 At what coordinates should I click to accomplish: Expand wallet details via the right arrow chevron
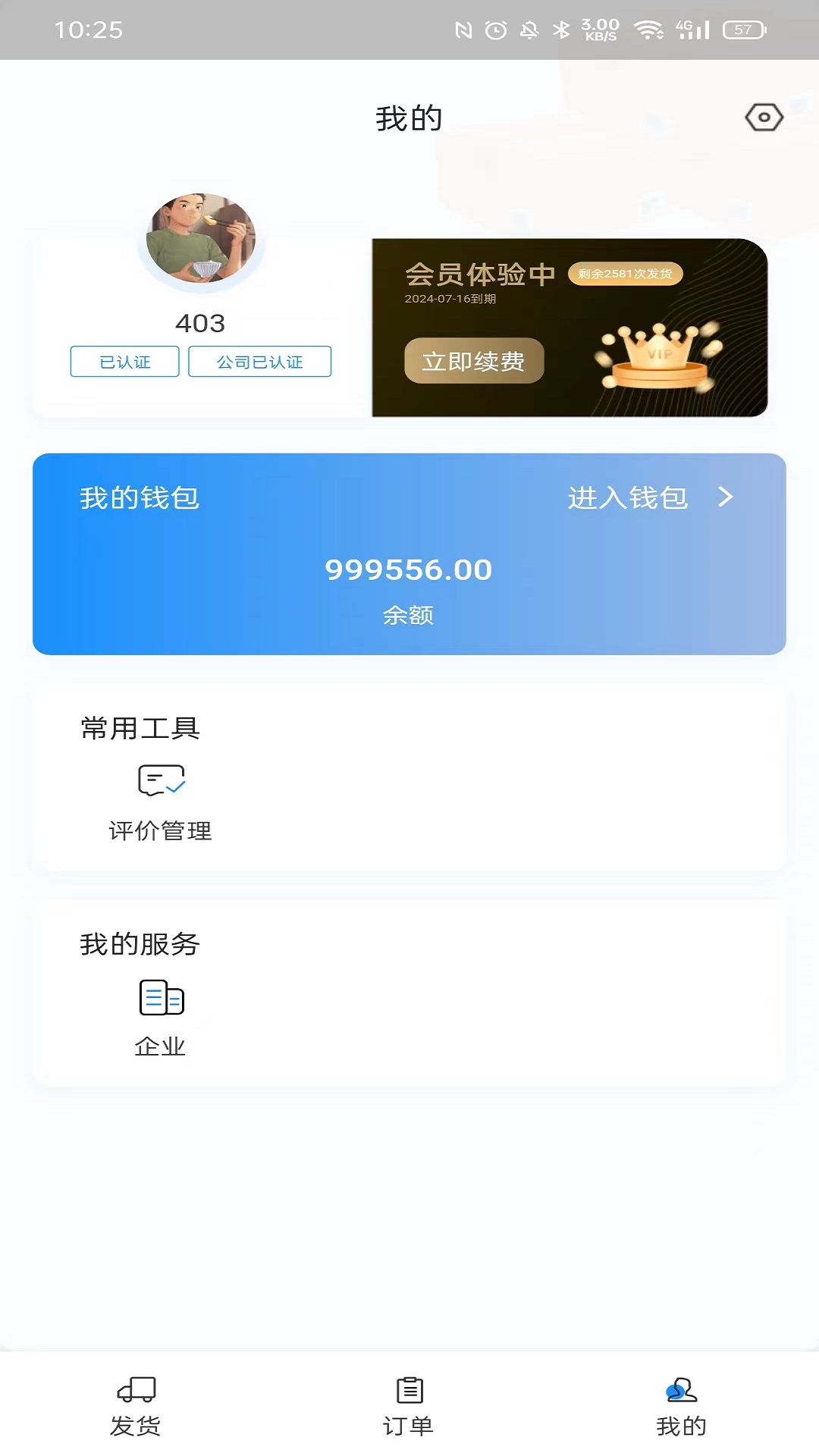pos(726,497)
